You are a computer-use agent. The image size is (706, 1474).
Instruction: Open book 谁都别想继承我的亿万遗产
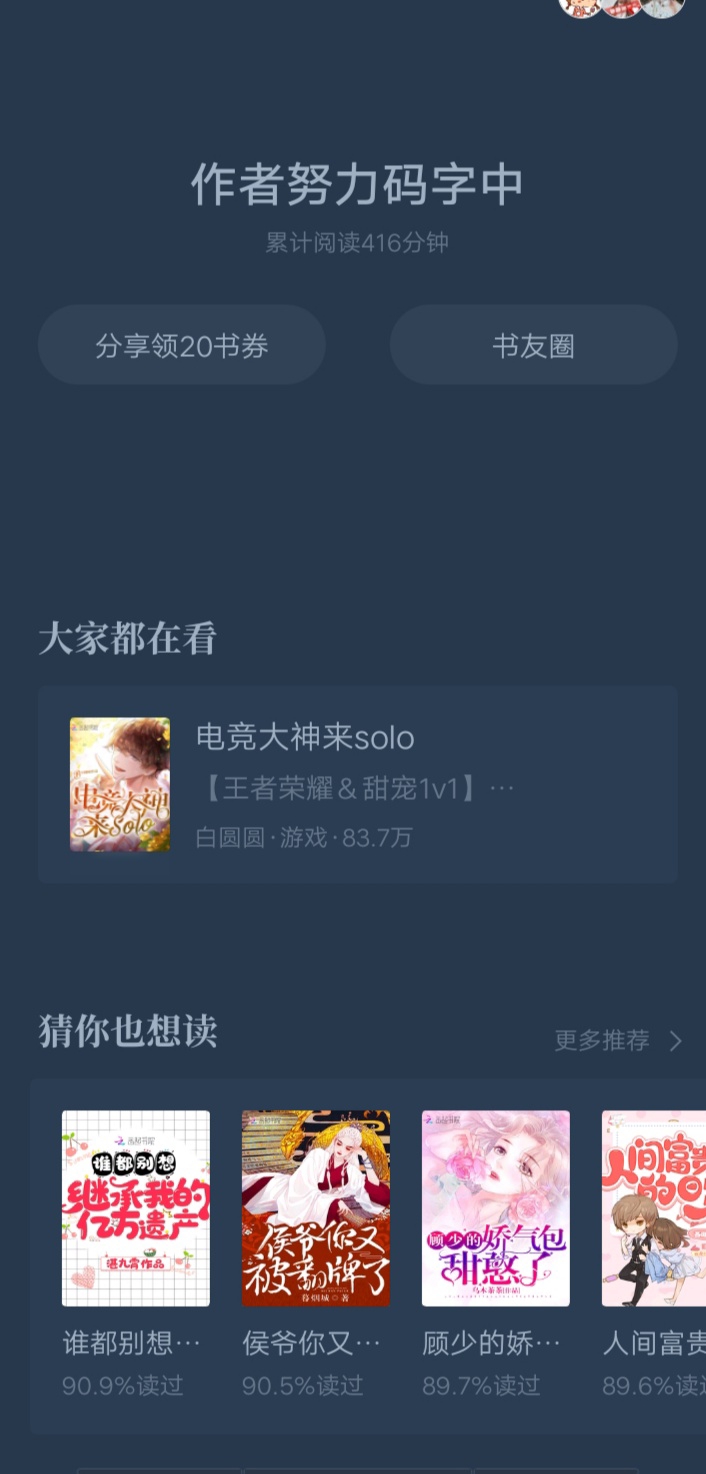pos(136,1208)
